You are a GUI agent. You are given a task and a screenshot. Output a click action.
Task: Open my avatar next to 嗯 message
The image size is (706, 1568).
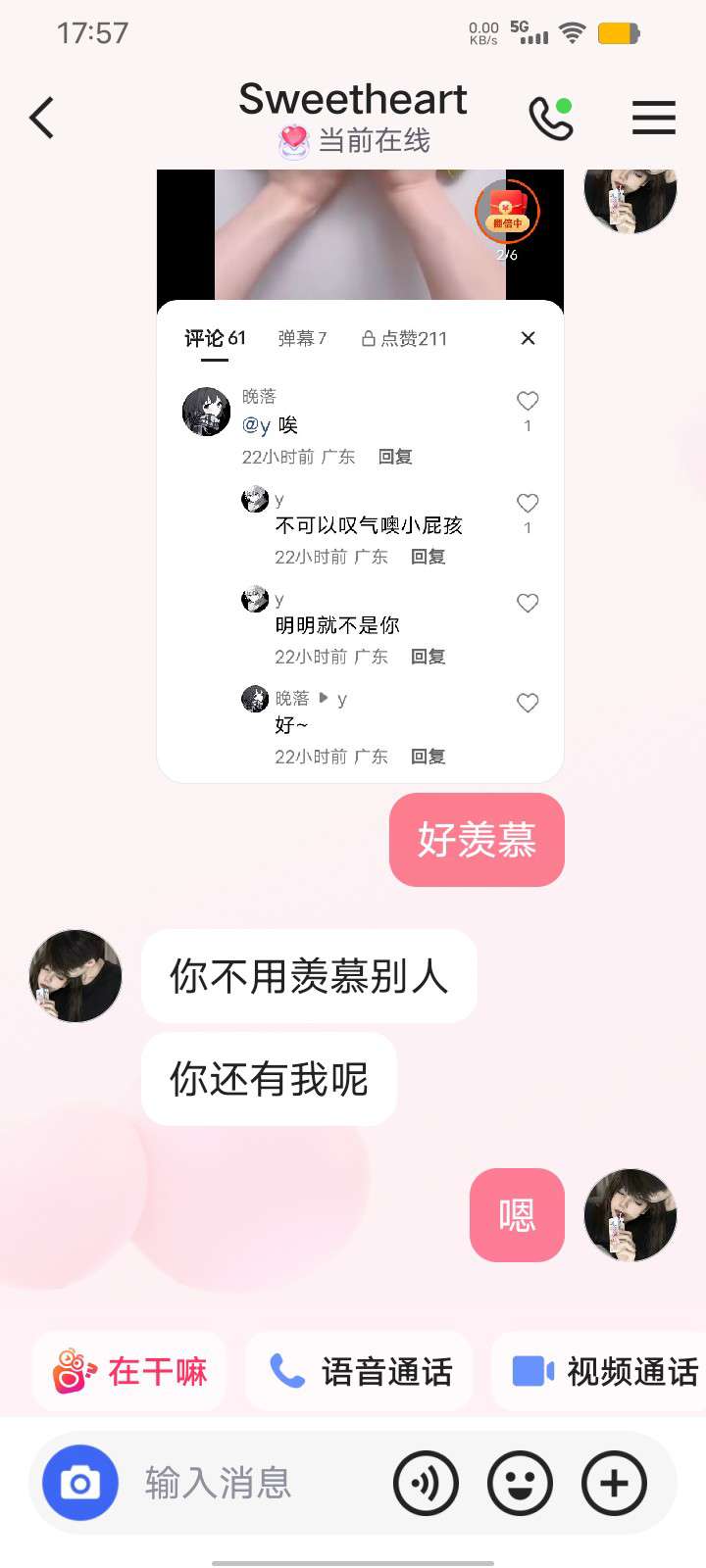click(630, 1215)
